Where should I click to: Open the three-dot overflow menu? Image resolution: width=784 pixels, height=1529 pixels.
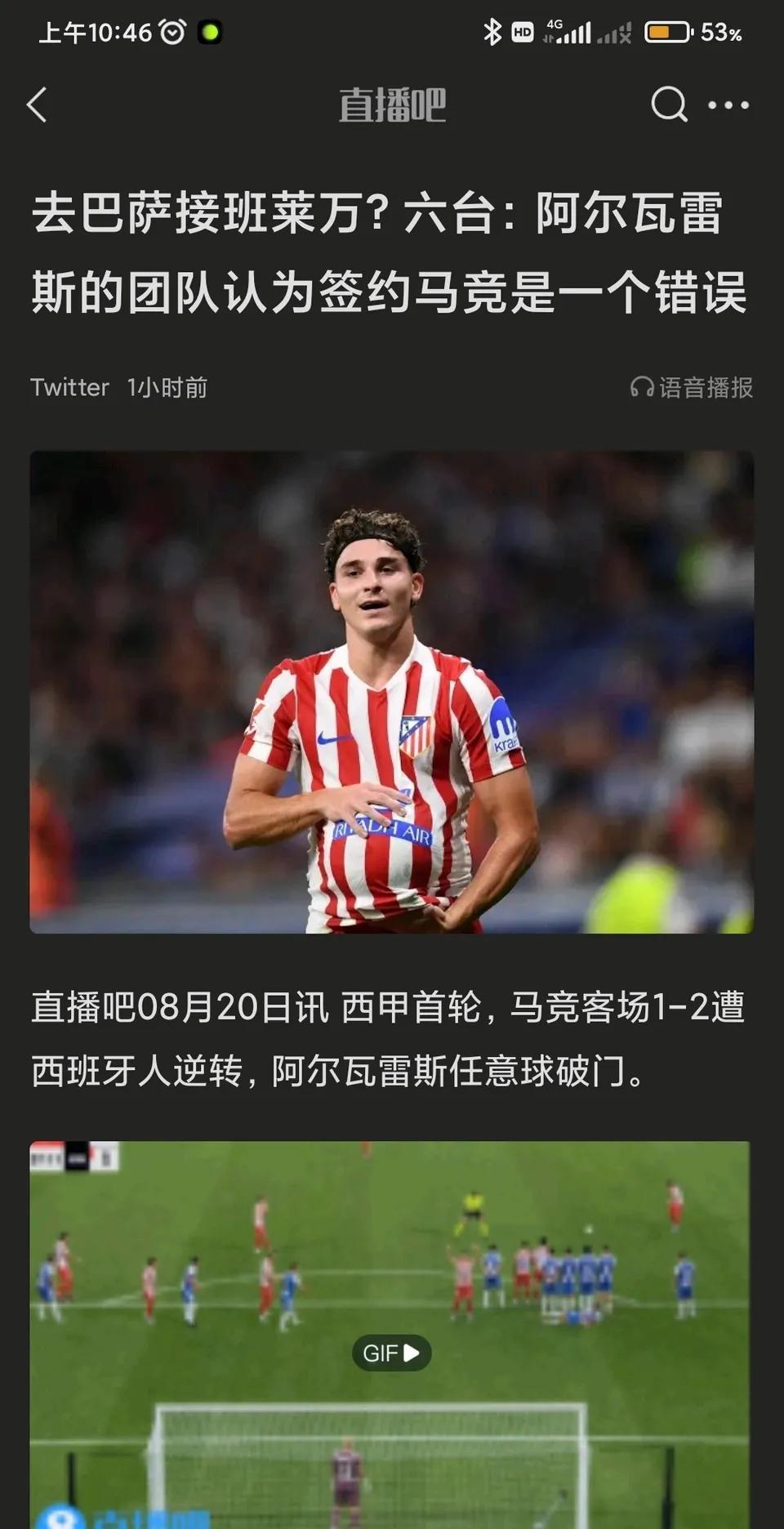click(728, 105)
